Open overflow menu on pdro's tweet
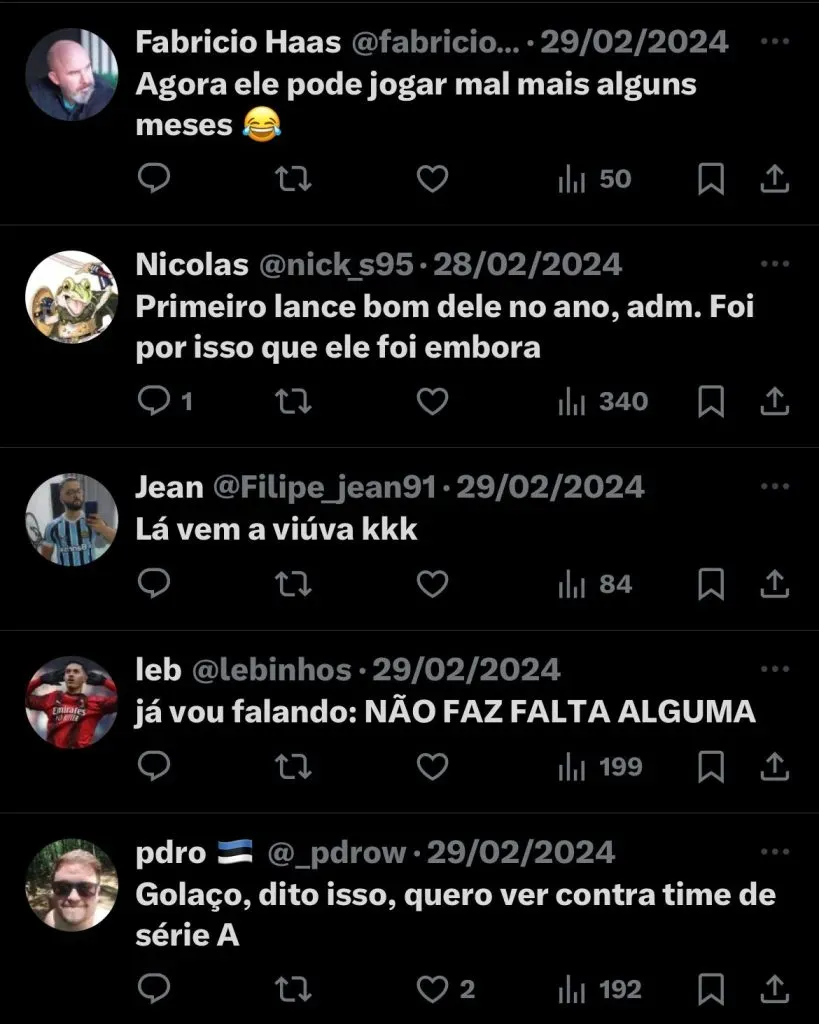The image size is (819, 1024). 775,852
